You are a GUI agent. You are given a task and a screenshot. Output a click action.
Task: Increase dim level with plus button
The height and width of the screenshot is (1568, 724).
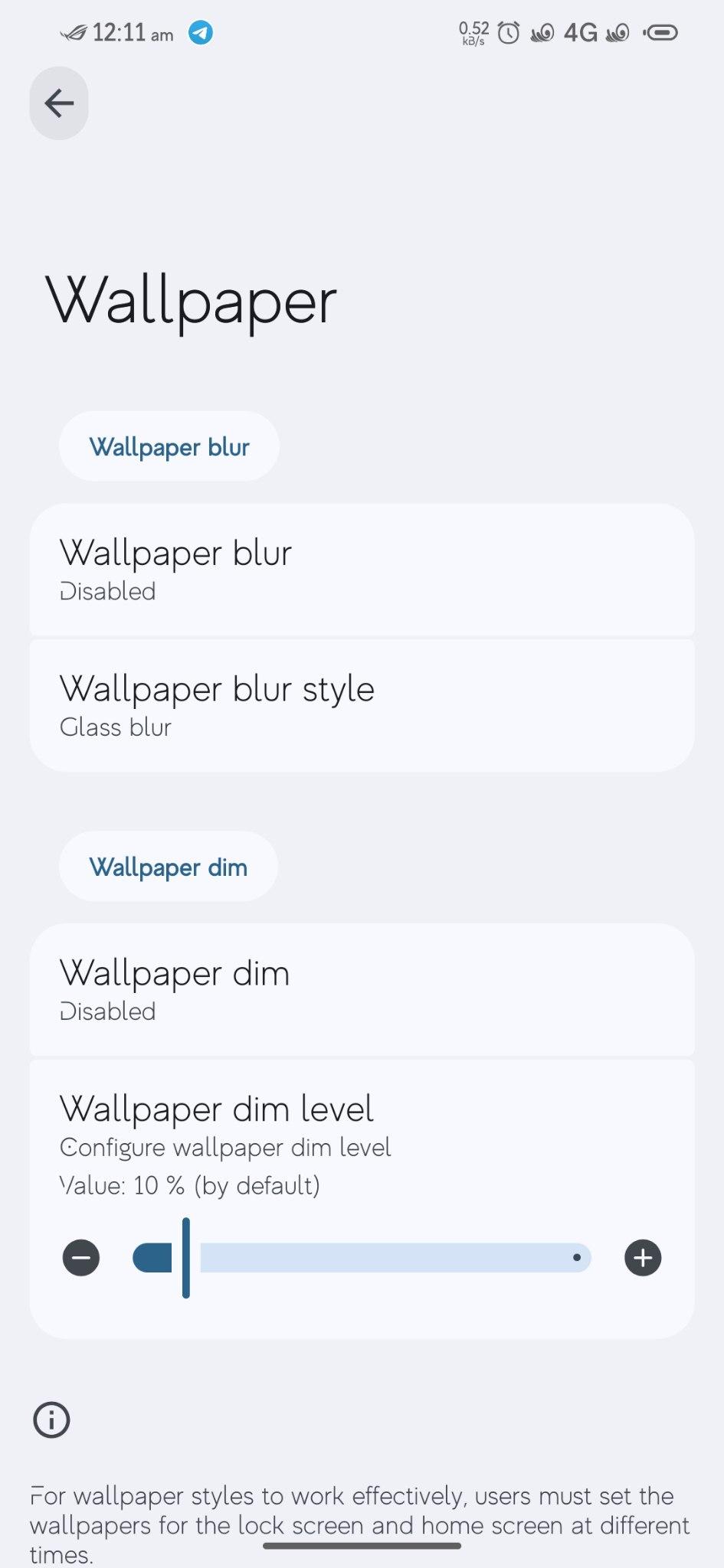[x=643, y=1257]
